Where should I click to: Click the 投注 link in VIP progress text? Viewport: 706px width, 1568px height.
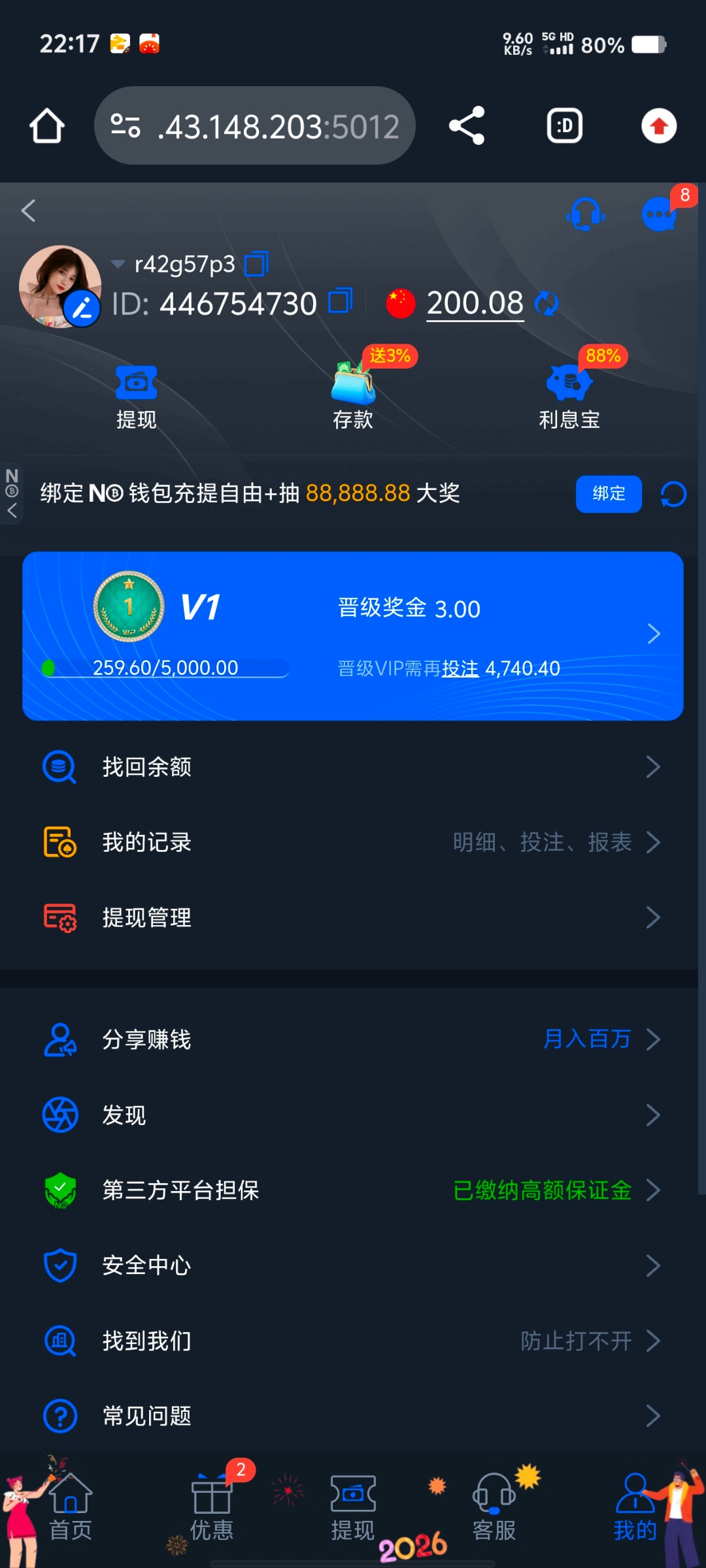click(x=462, y=668)
